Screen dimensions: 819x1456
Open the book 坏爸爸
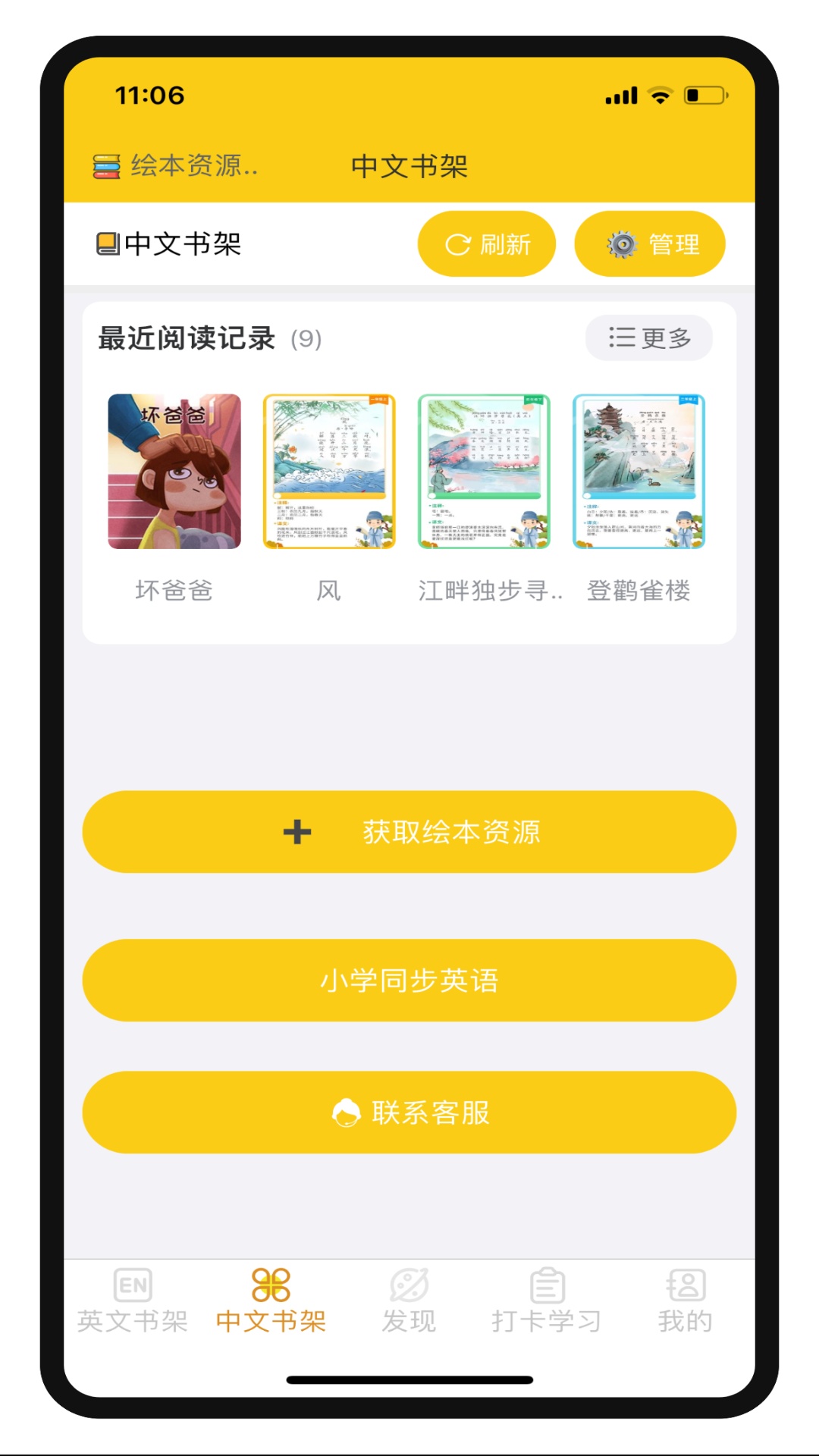(174, 472)
